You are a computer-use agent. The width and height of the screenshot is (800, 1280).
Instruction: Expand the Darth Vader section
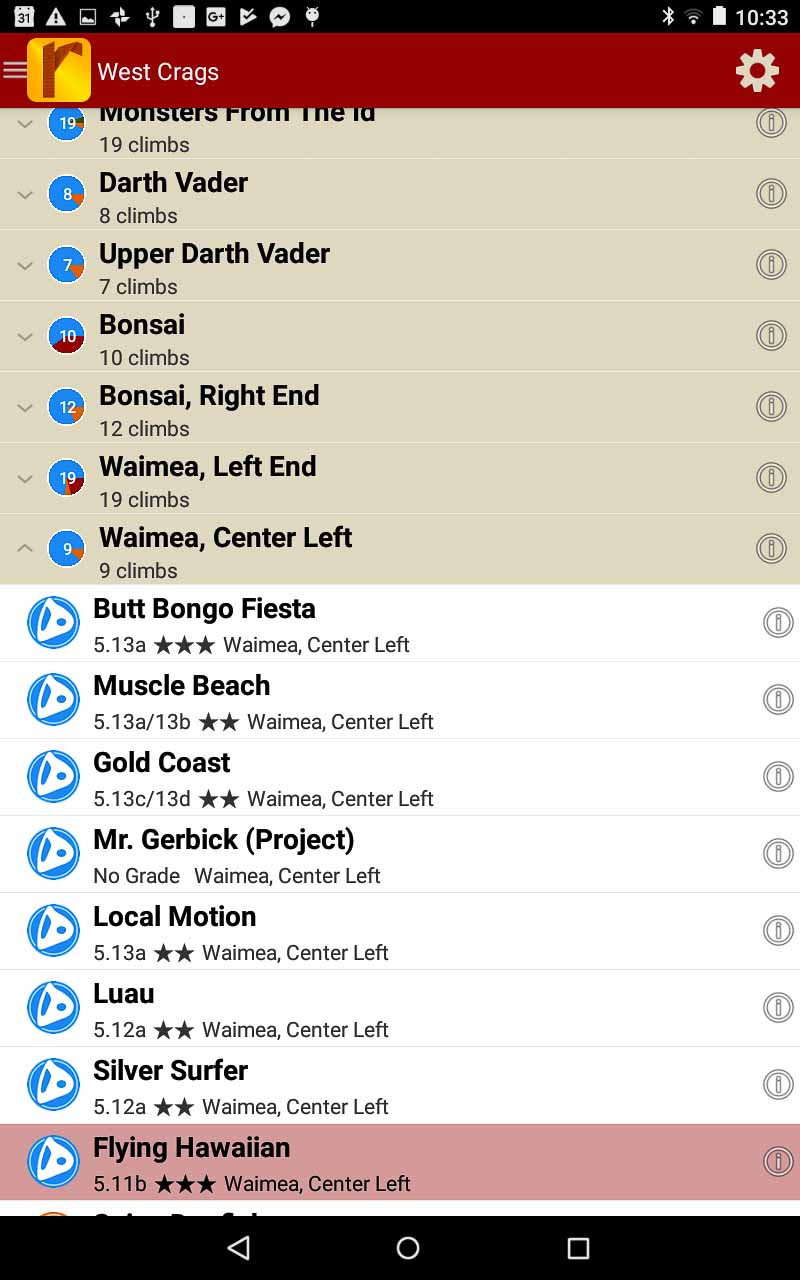point(25,195)
